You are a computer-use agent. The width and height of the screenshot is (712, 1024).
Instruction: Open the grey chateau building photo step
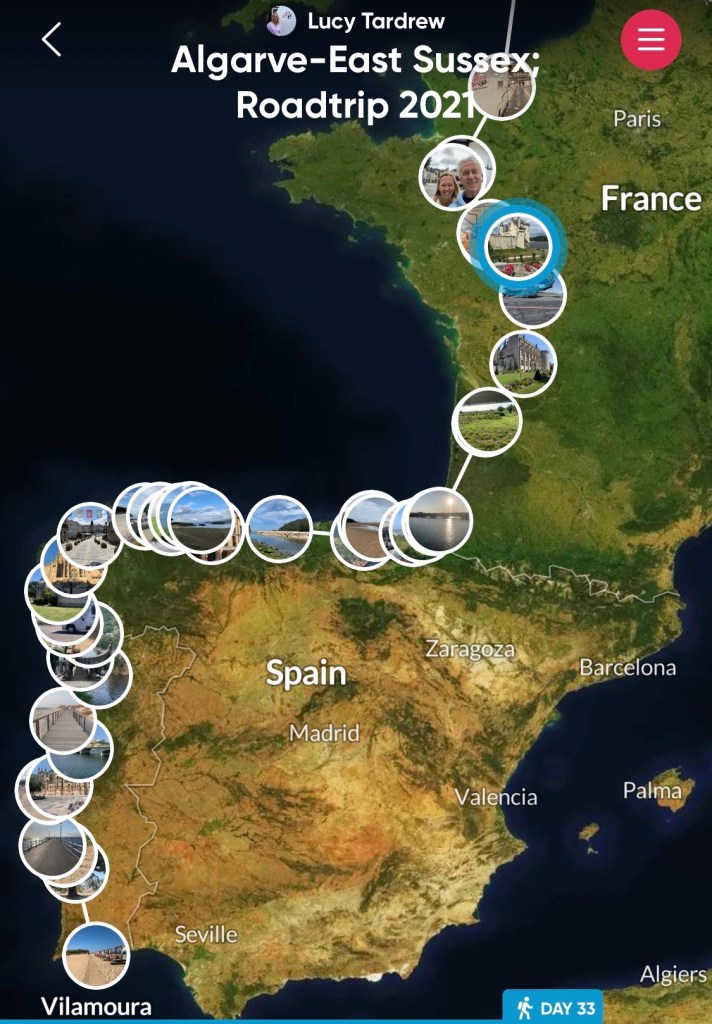523,364
